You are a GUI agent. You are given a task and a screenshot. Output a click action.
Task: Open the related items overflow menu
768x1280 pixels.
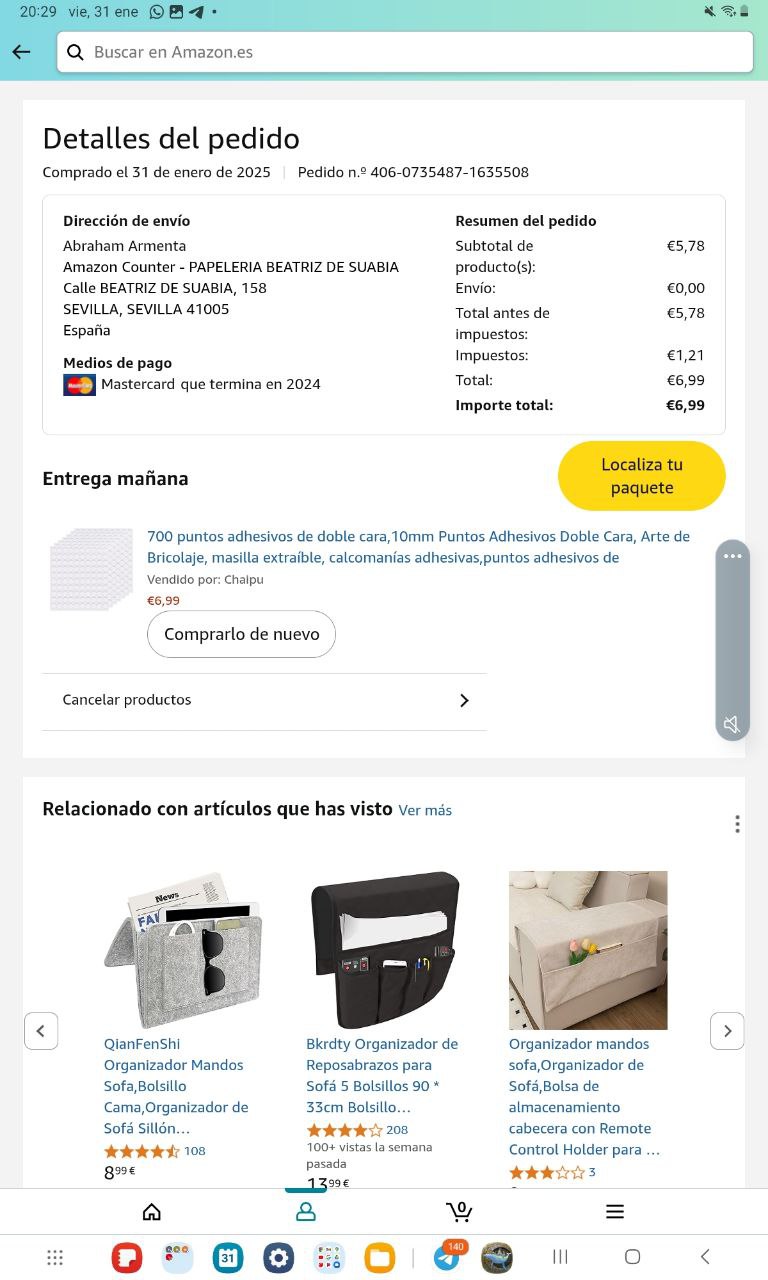tap(737, 824)
